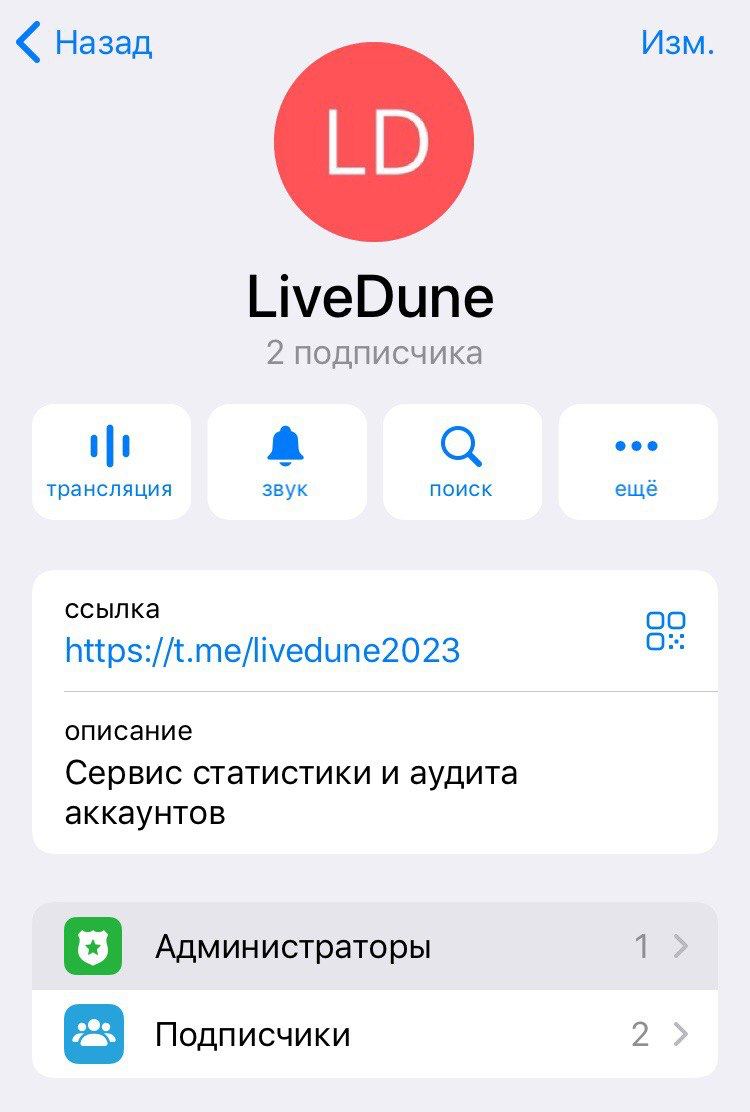Tap Изм. to edit the channel
The height and width of the screenshot is (1112, 750).
pos(678,42)
